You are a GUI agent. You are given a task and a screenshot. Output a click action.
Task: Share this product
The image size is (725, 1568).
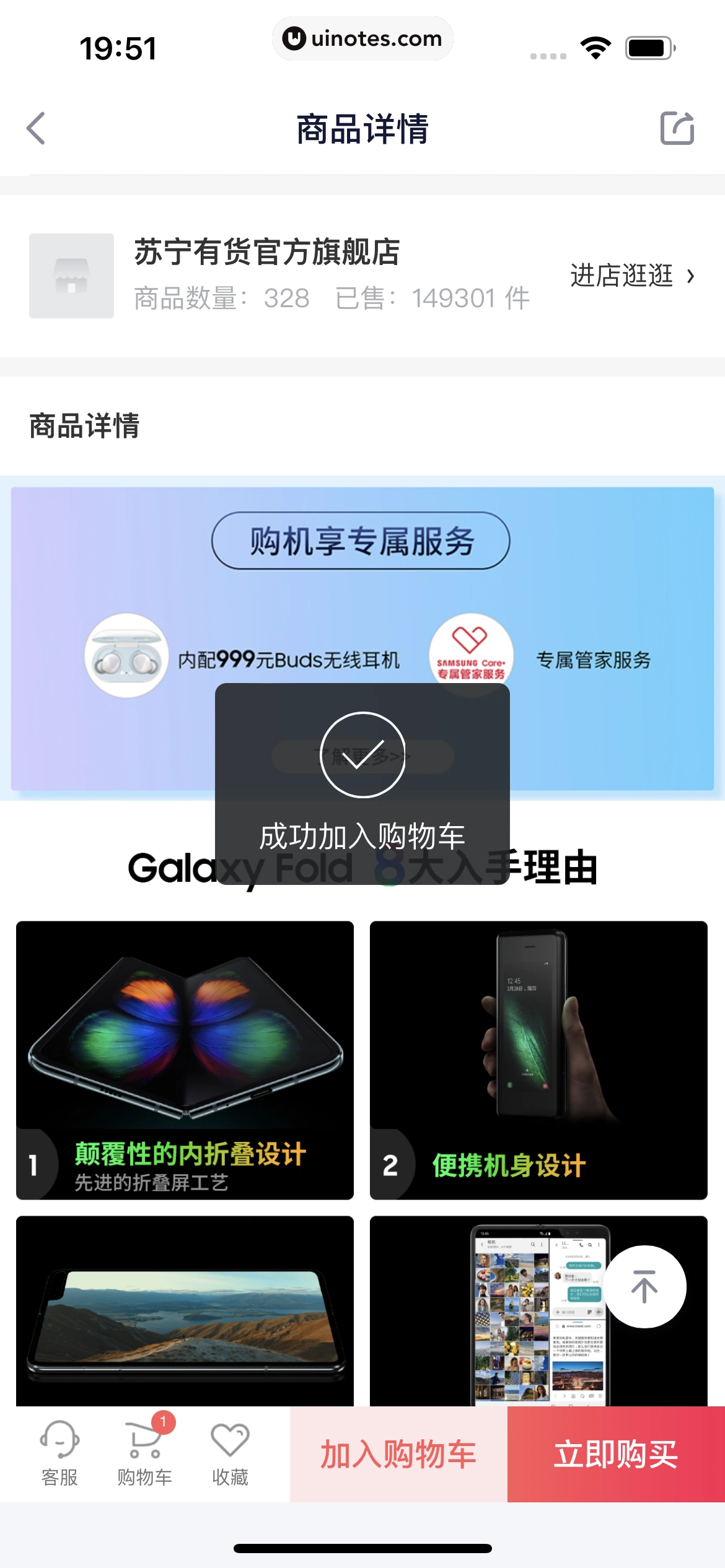click(x=677, y=129)
